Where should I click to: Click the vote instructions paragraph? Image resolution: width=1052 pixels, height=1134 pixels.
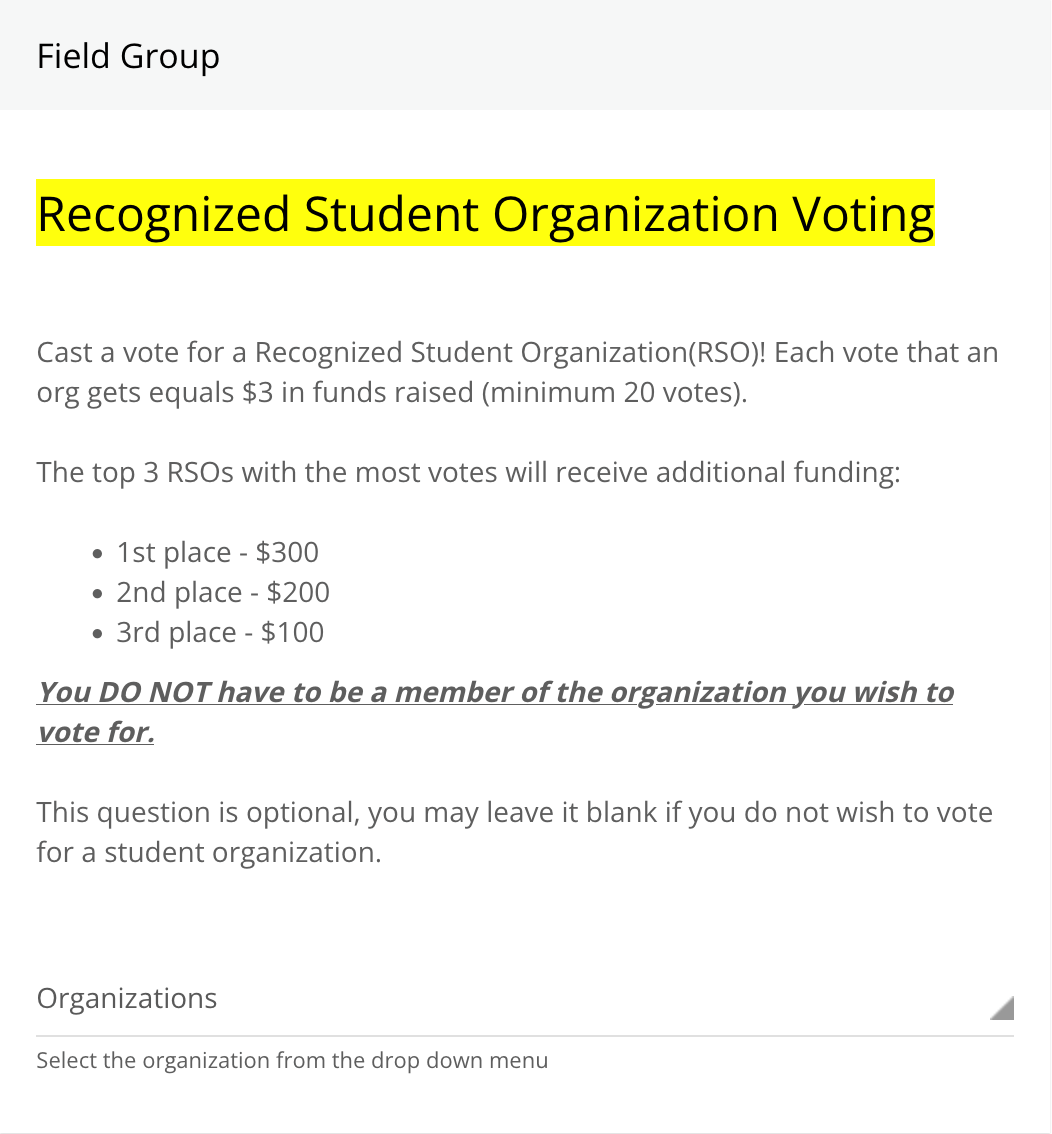517,372
